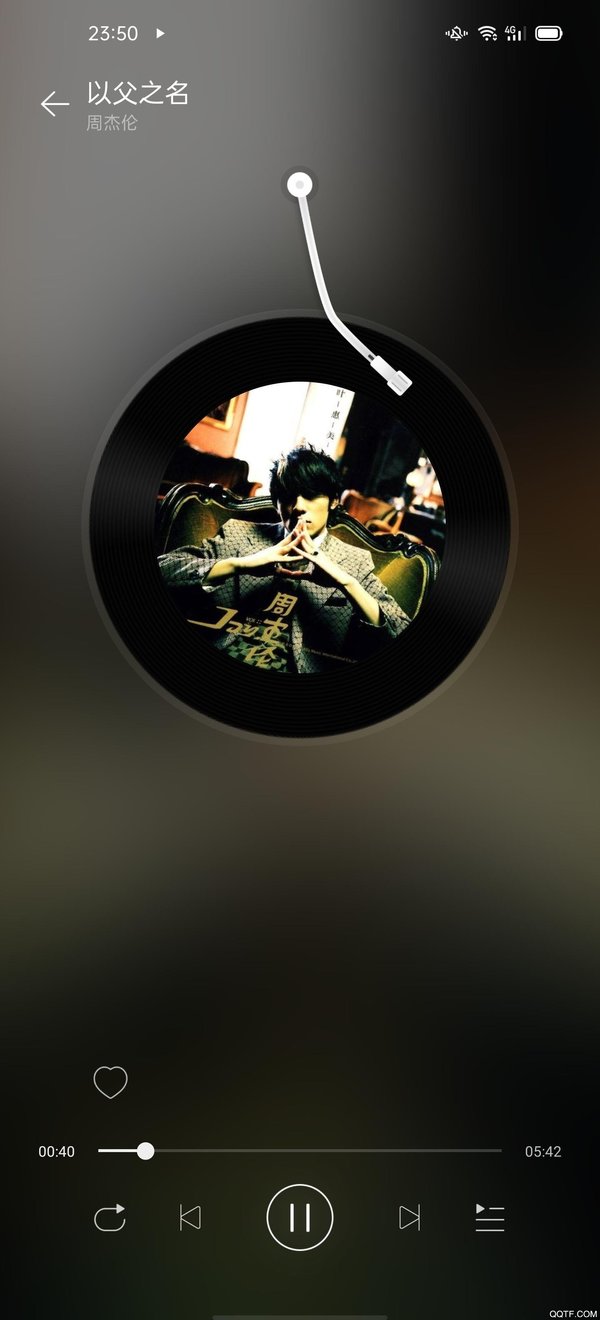Change the repeat mode
The width and height of the screenshot is (600, 1320).
point(110,1217)
